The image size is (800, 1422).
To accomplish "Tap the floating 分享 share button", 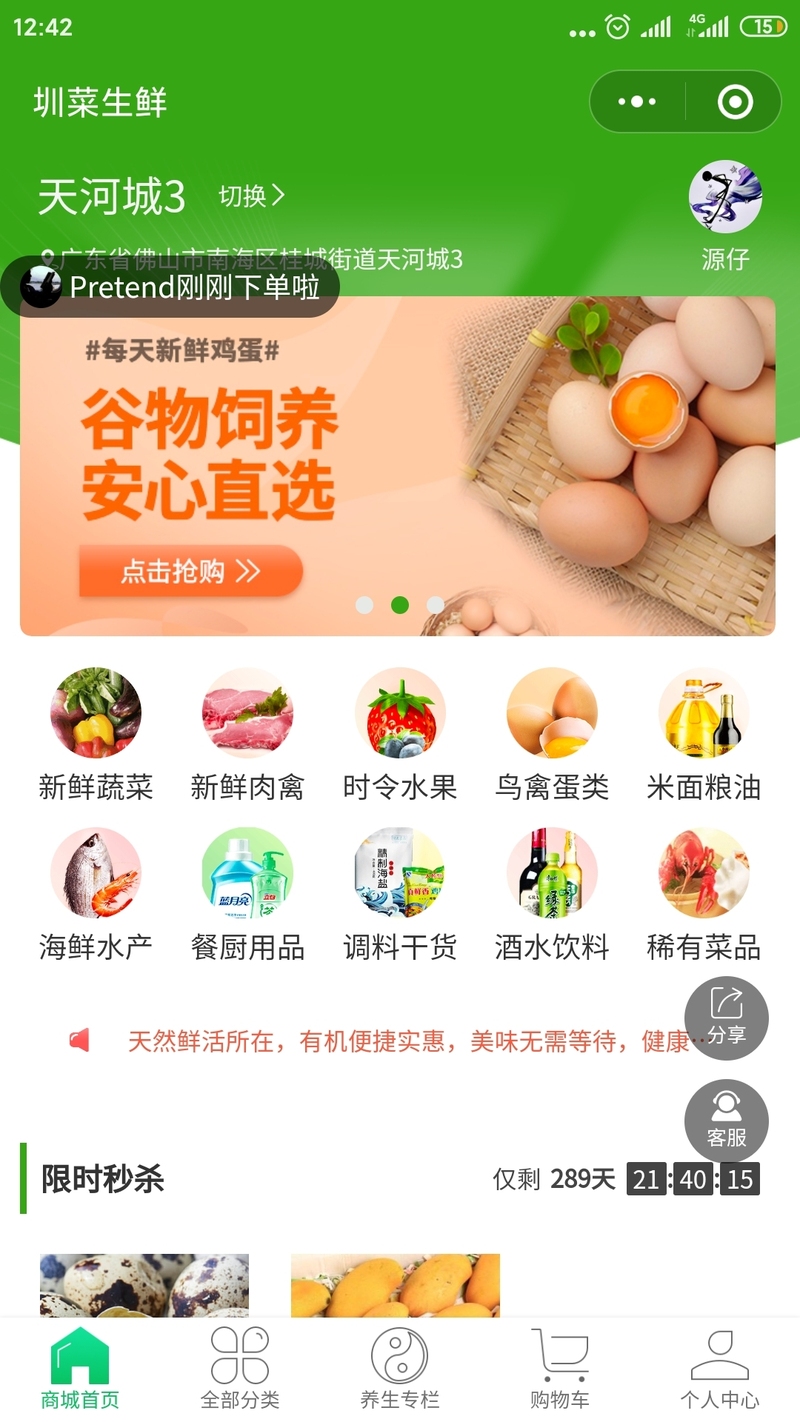I will tap(727, 1018).
